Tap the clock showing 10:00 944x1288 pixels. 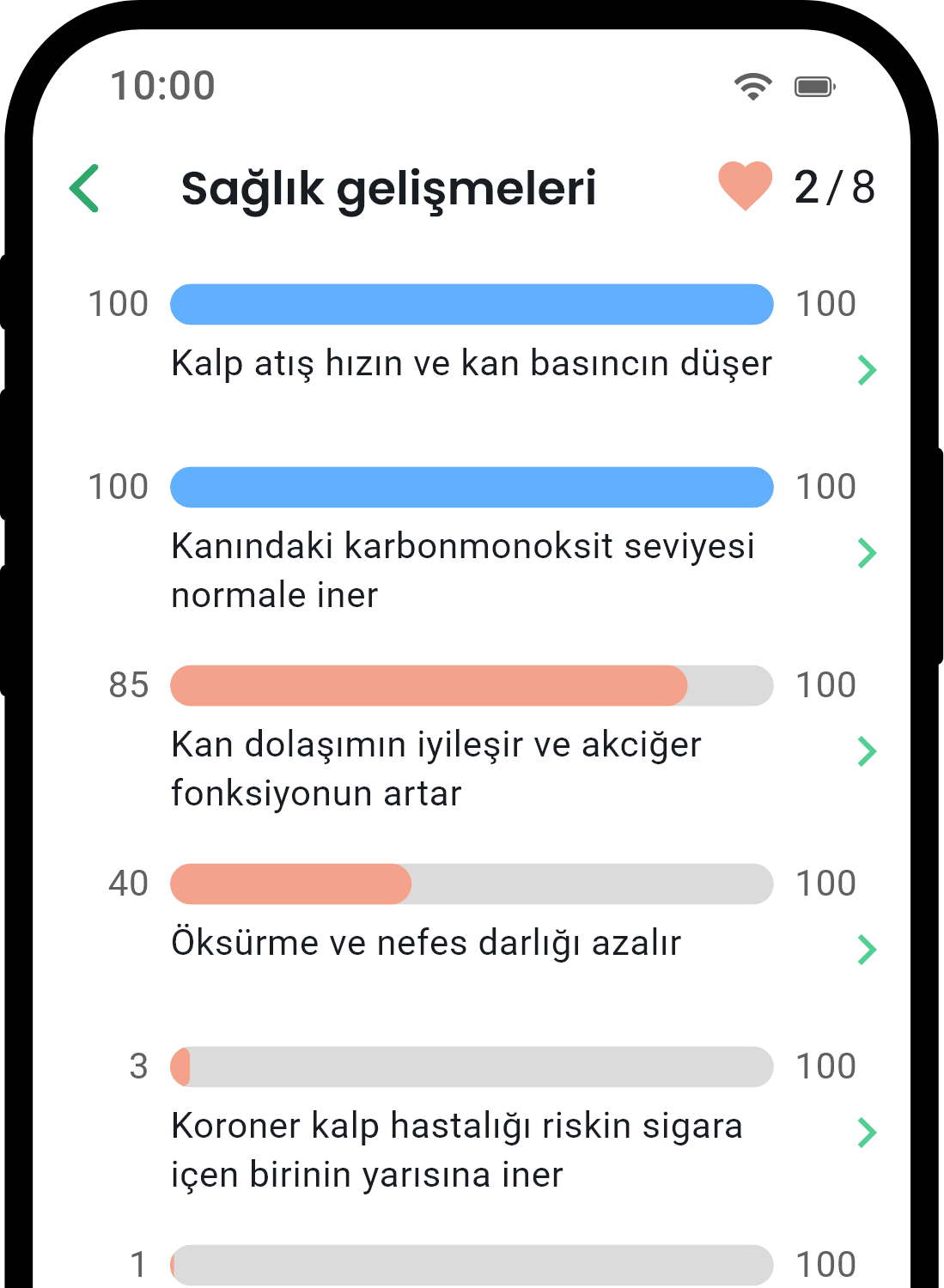(x=163, y=85)
